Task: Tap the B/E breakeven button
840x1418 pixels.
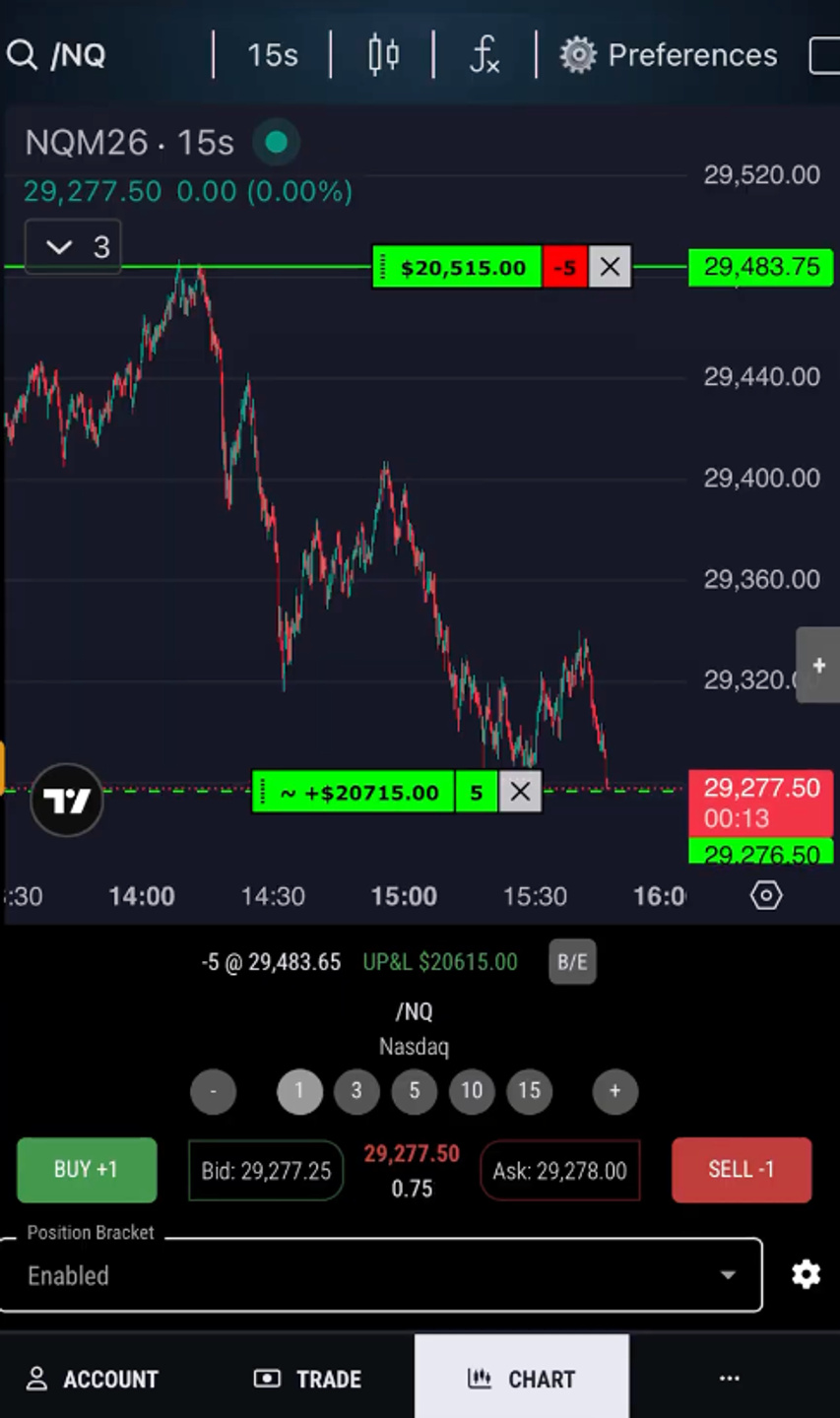Action: (x=572, y=962)
